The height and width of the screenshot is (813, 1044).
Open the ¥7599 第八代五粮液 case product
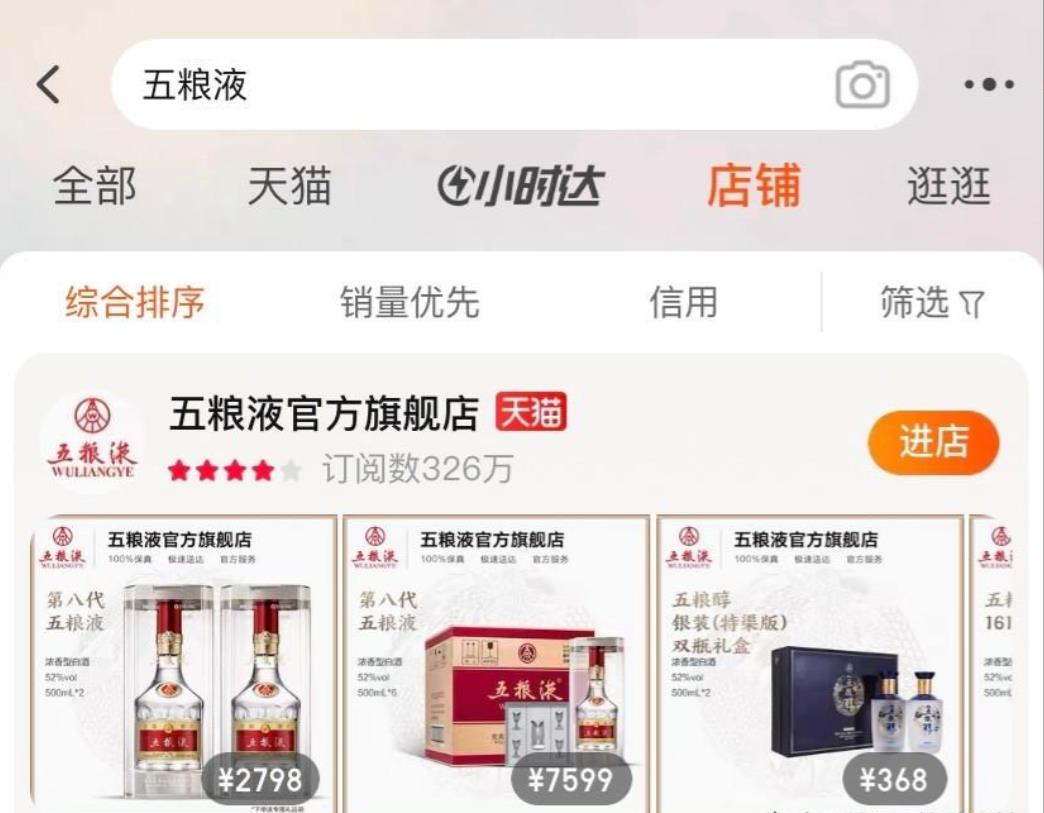[496, 665]
